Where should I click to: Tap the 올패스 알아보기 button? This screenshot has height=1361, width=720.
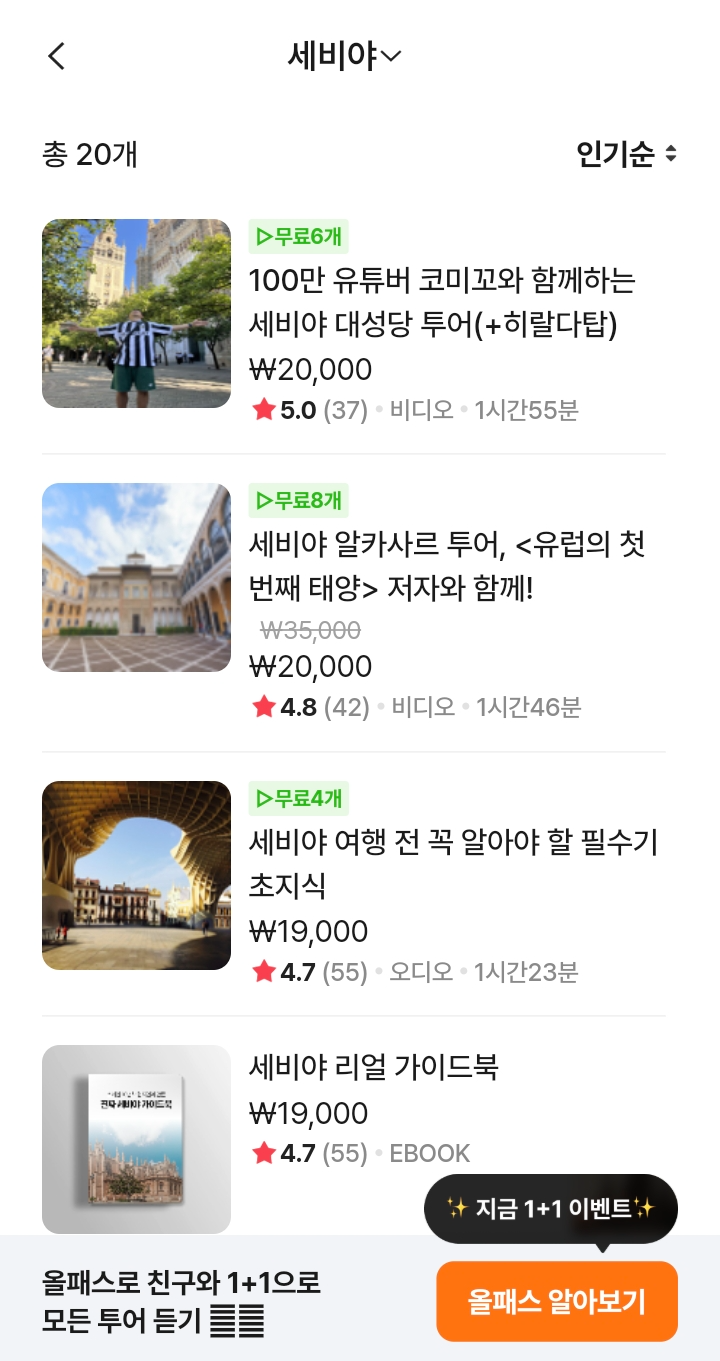557,1301
